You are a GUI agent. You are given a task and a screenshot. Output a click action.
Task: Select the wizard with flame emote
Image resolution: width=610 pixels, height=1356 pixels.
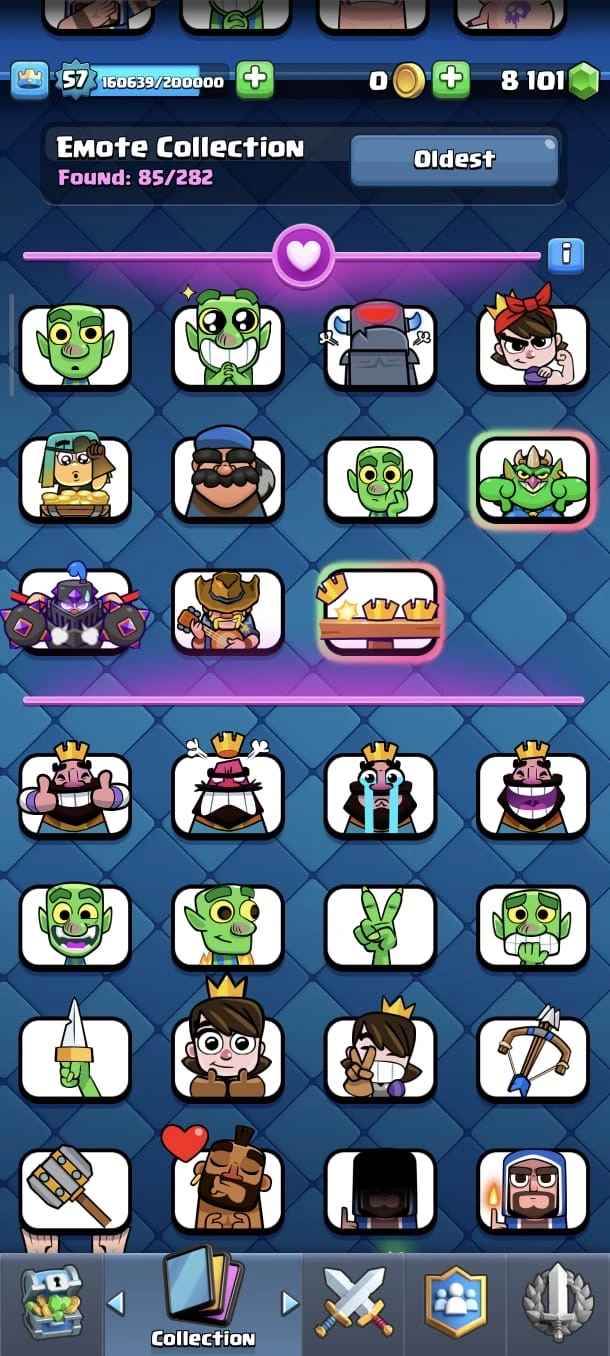pyautogui.click(x=533, y=1190)
